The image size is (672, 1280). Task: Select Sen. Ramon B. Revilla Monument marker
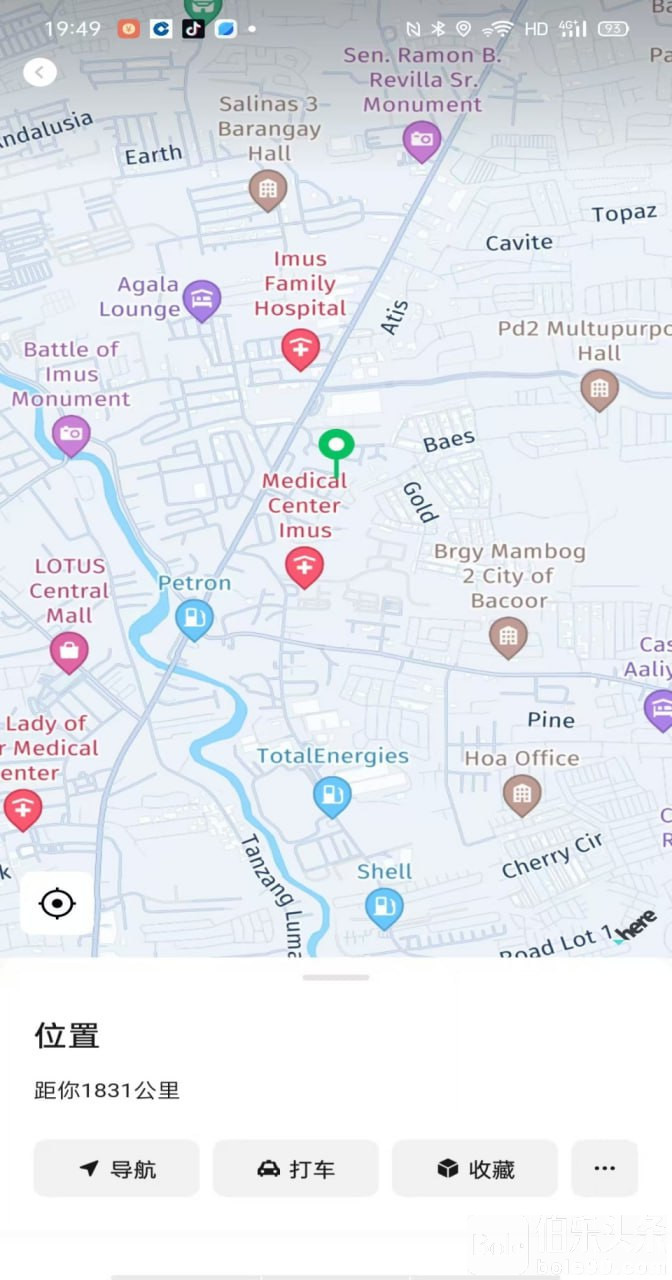pos(422,140)
